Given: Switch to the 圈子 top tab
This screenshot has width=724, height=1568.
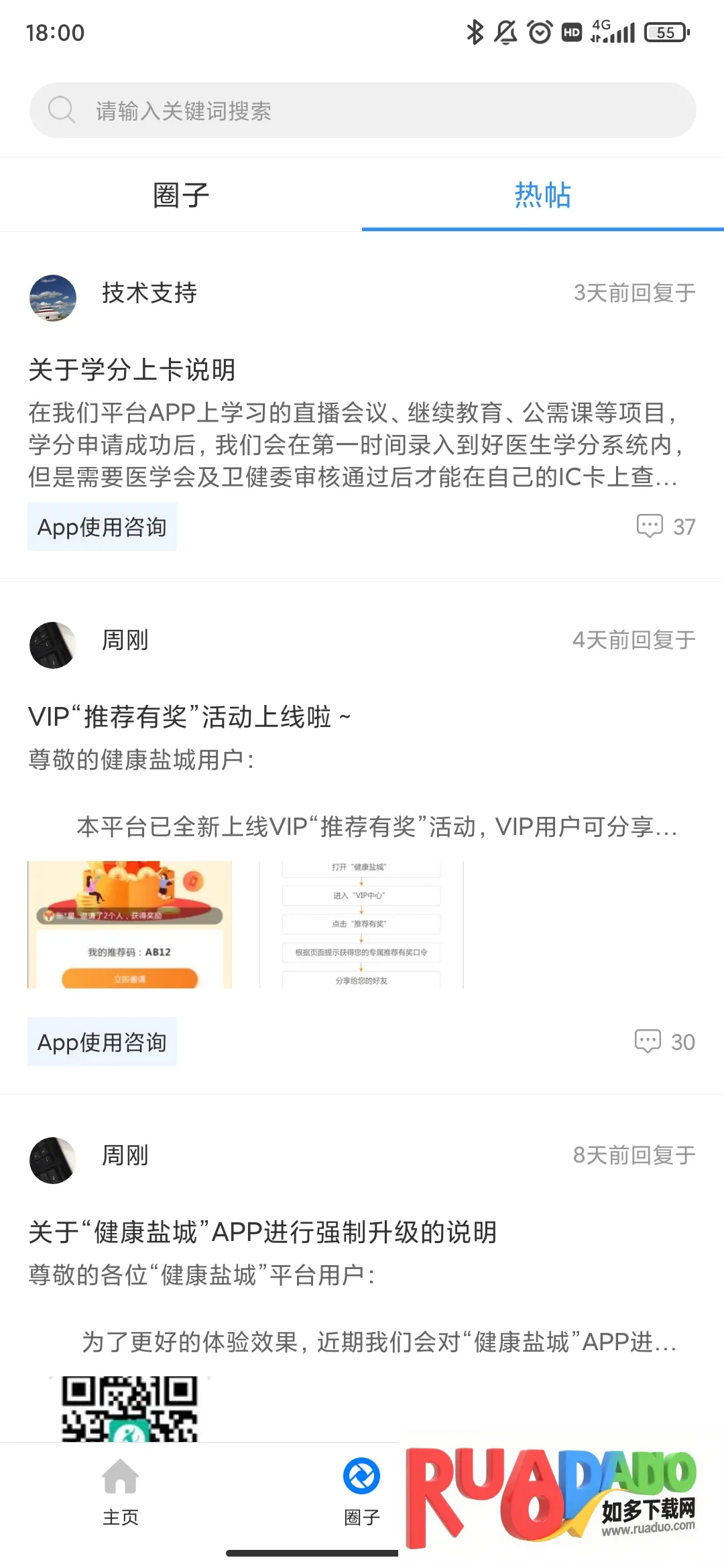Looking at the screenshot, I should 181,195.
